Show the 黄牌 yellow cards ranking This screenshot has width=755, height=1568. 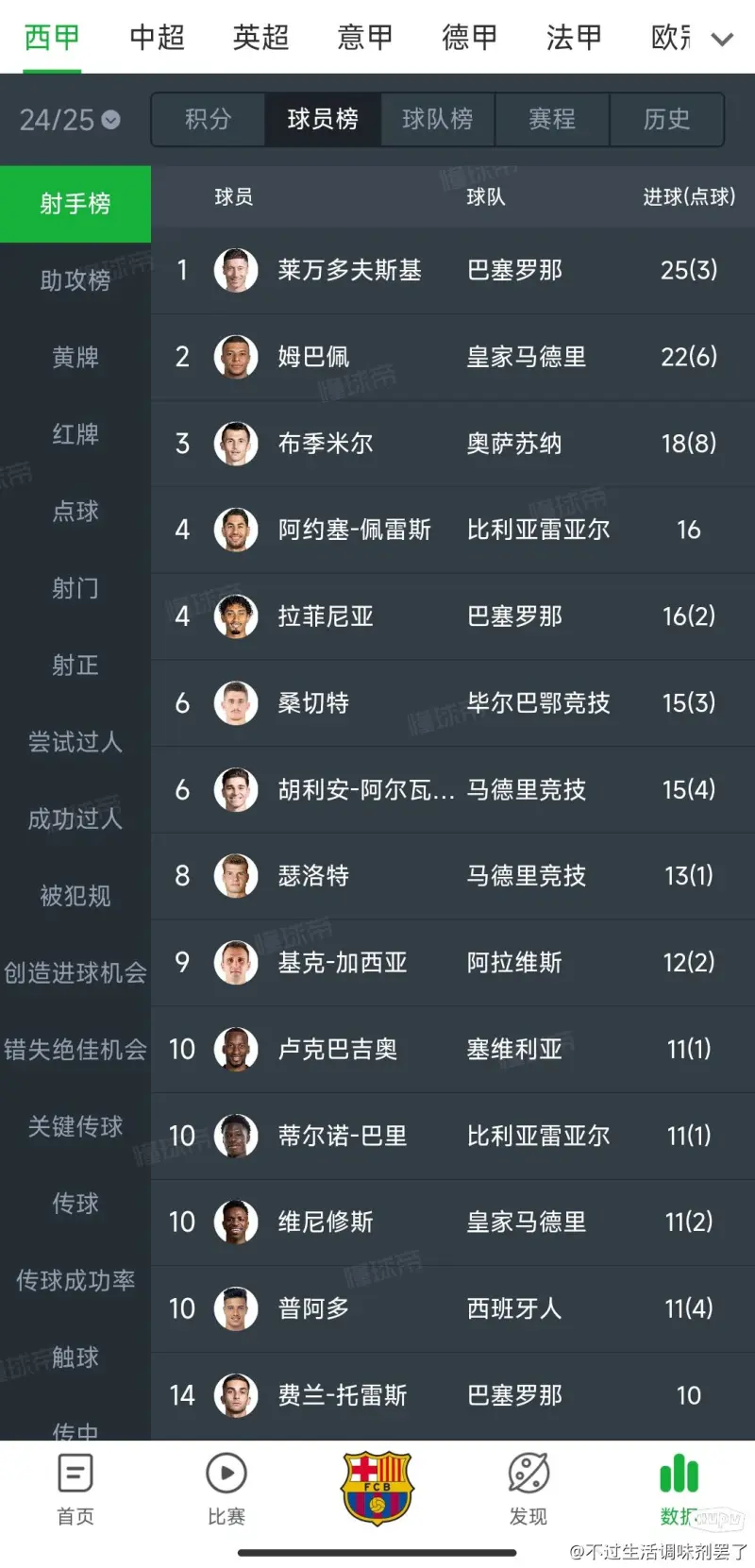coord(75,357)
